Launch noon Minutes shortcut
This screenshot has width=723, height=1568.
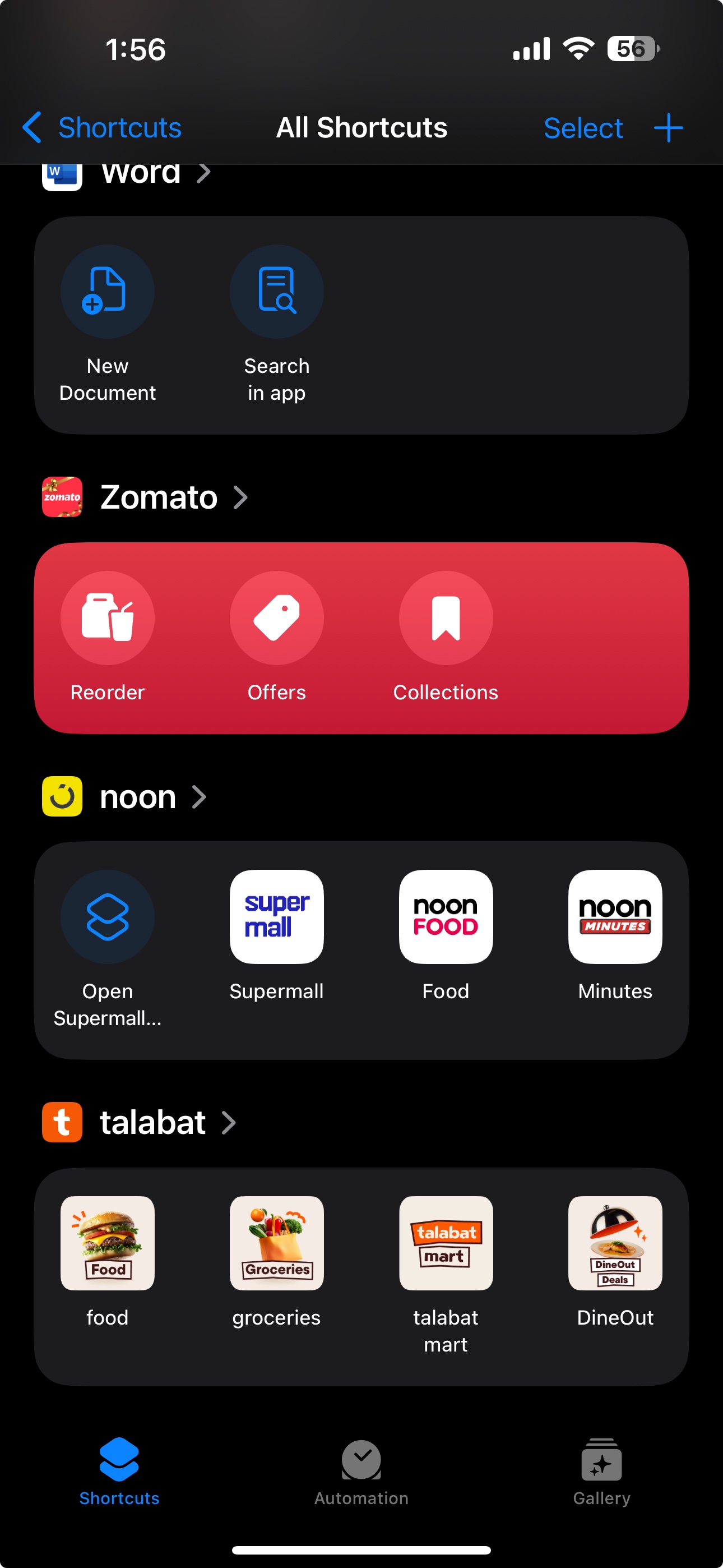(x=615, y=917)
